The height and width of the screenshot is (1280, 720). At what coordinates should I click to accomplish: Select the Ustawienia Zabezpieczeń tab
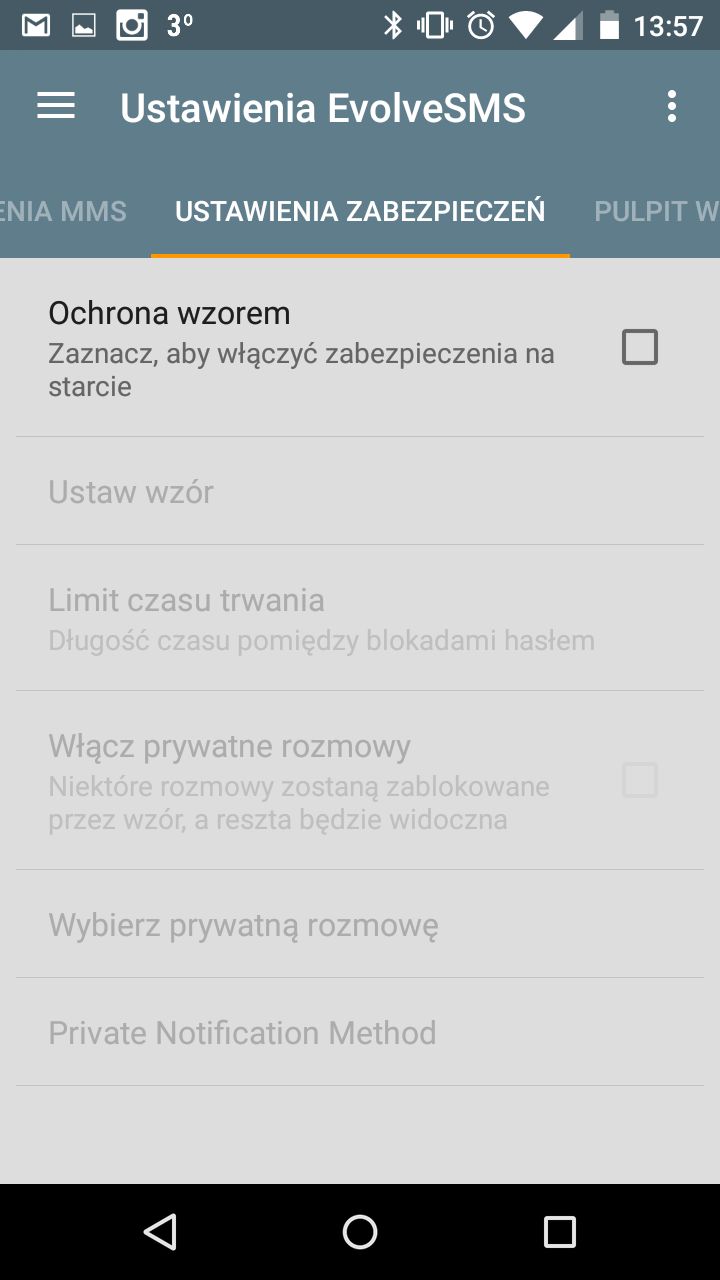[x=360, y=211]
